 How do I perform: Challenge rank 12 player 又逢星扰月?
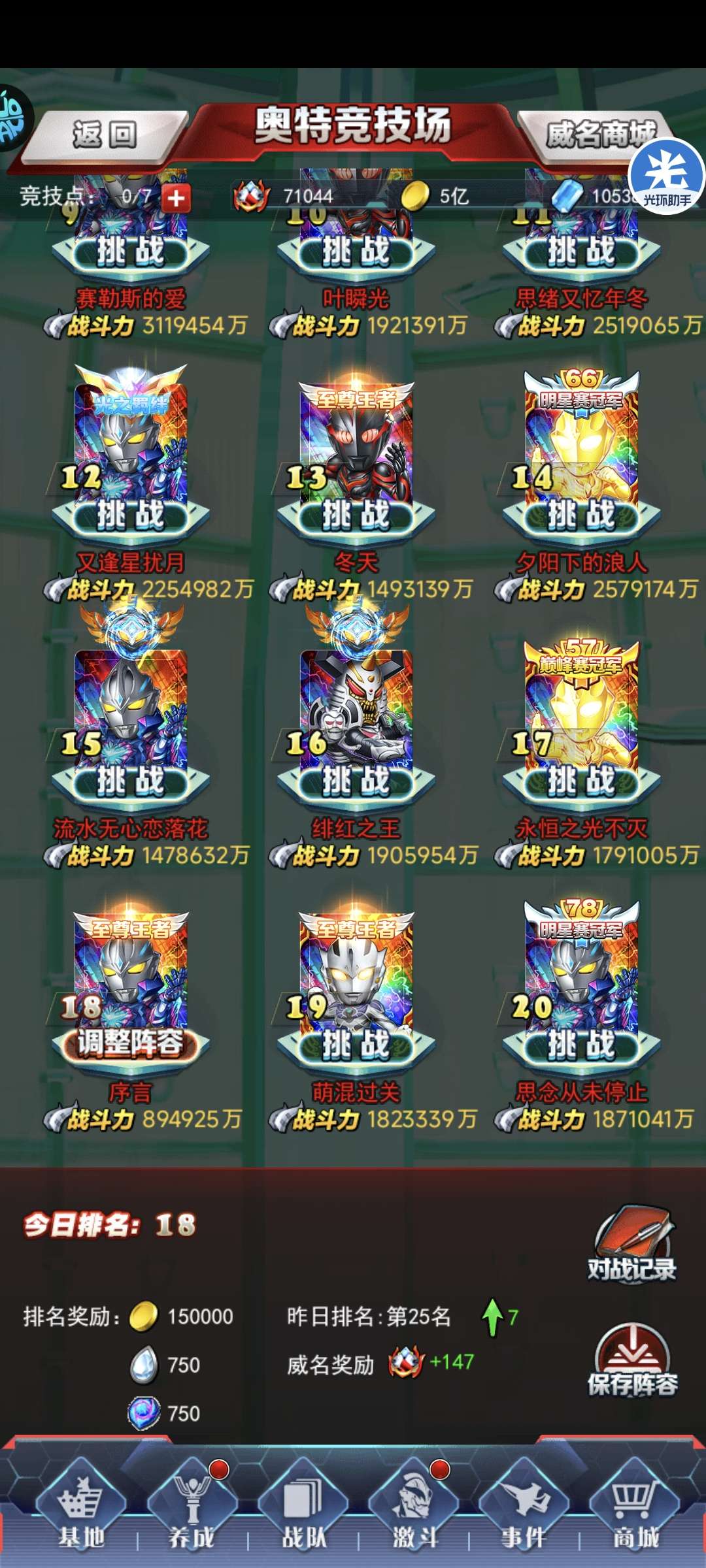click(131, 516)
